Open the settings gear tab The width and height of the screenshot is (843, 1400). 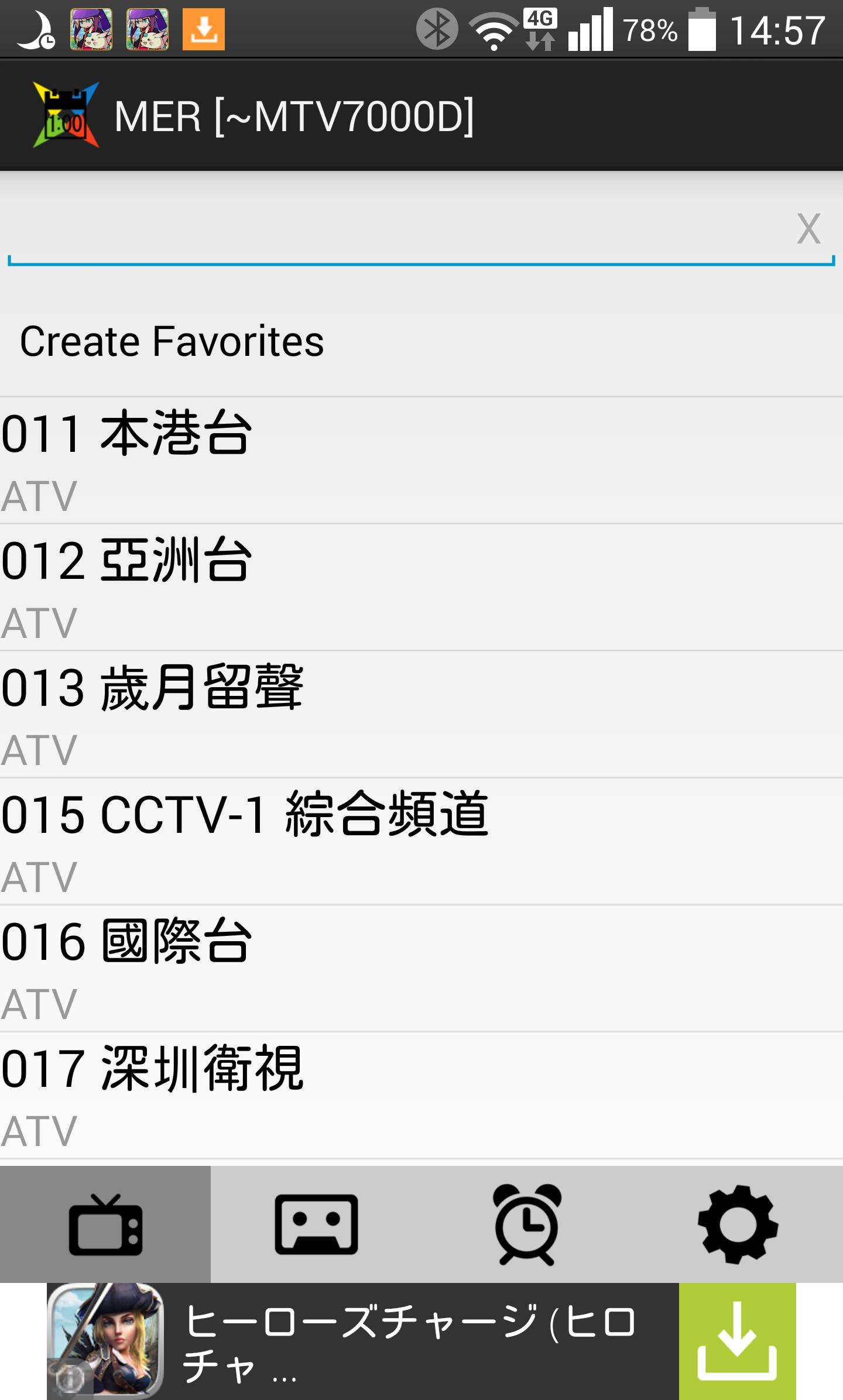pyautogui.click(x=738, y=1224)
